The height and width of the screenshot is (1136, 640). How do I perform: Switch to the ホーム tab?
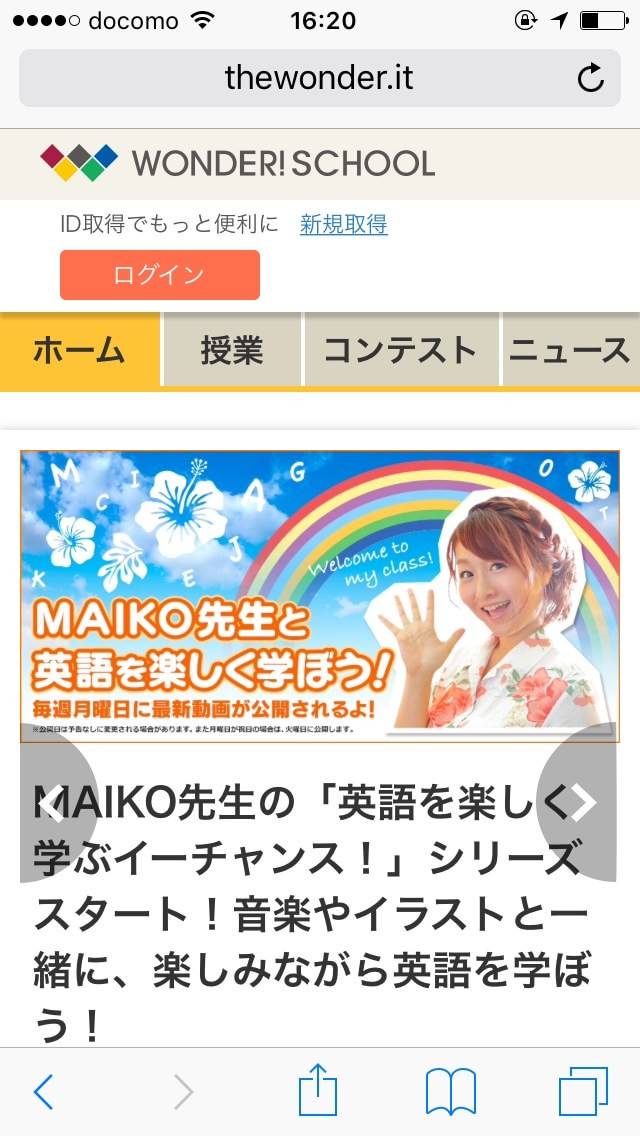click(79, 350)
